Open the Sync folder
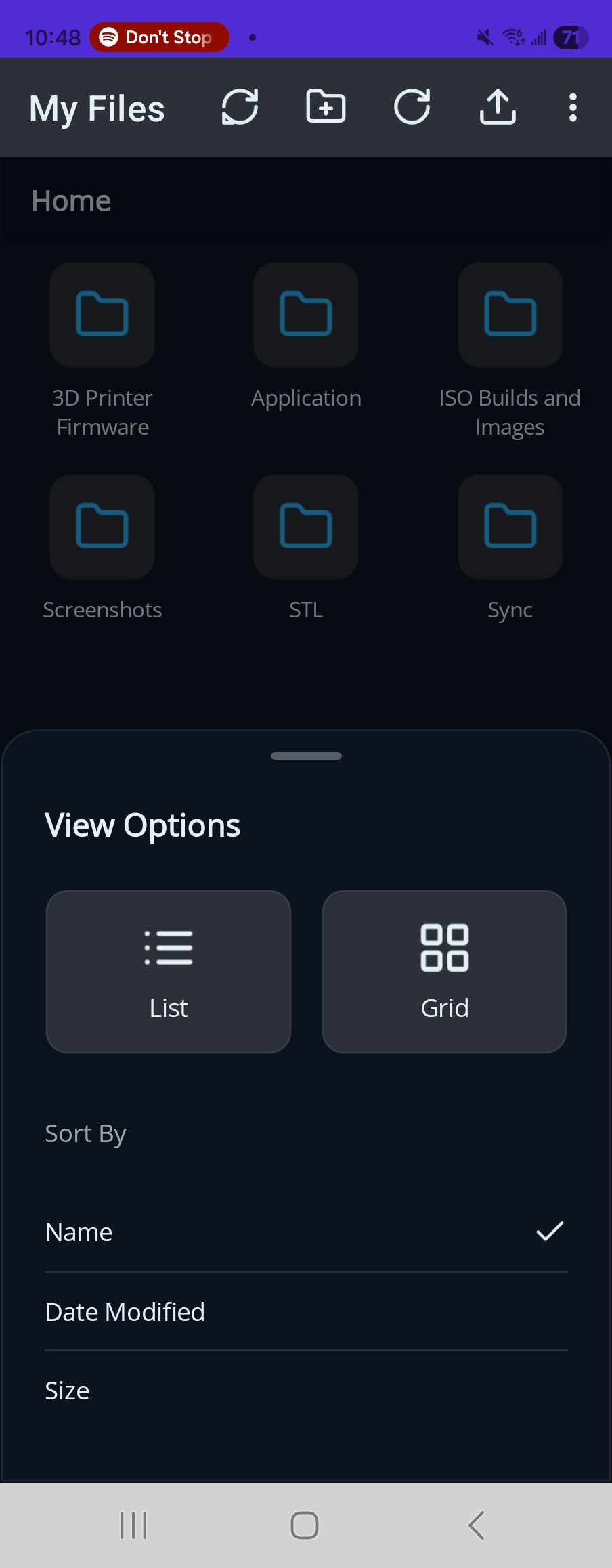This screenshot has width=612, height=1568. coord(510,527)
